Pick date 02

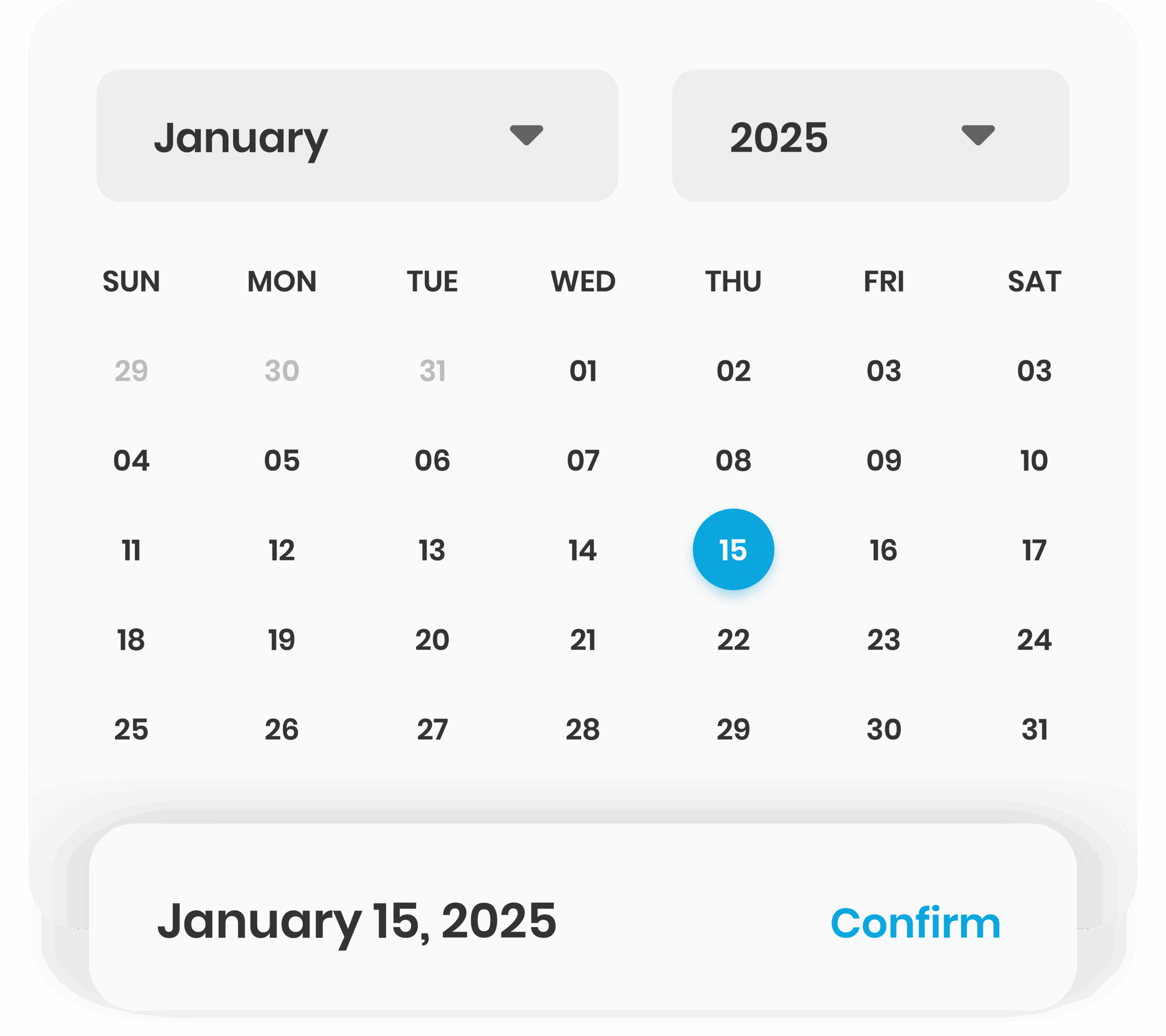click(x=733, y=372)
